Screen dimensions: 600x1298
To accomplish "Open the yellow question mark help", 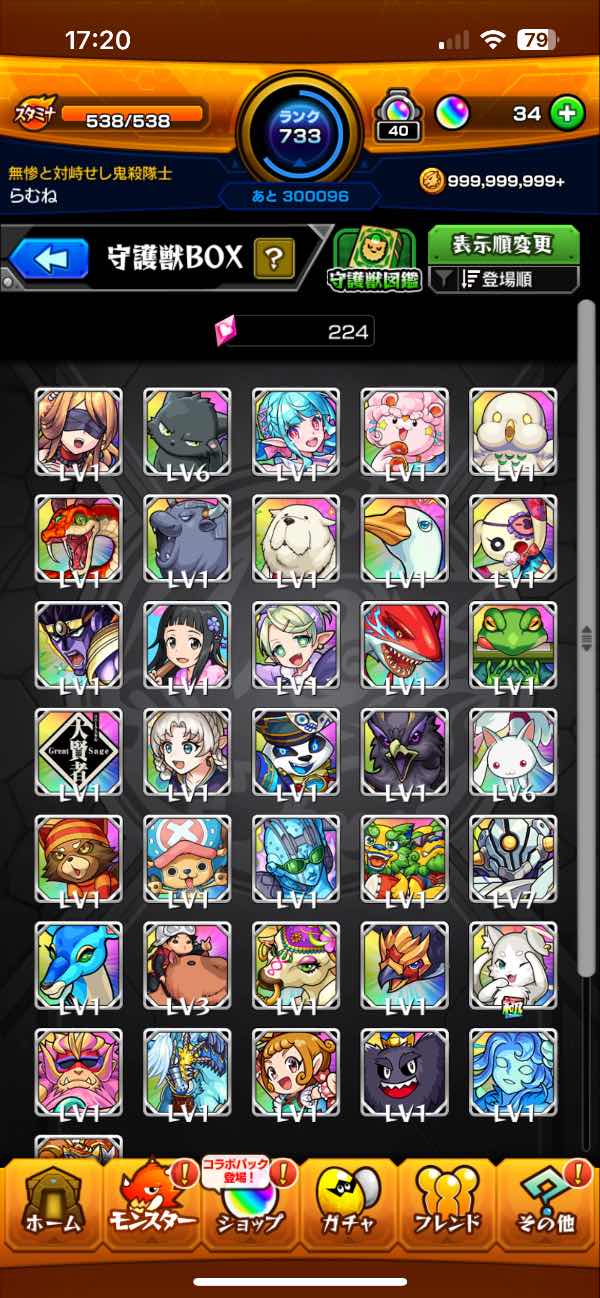I will click(x=273, y=260).
